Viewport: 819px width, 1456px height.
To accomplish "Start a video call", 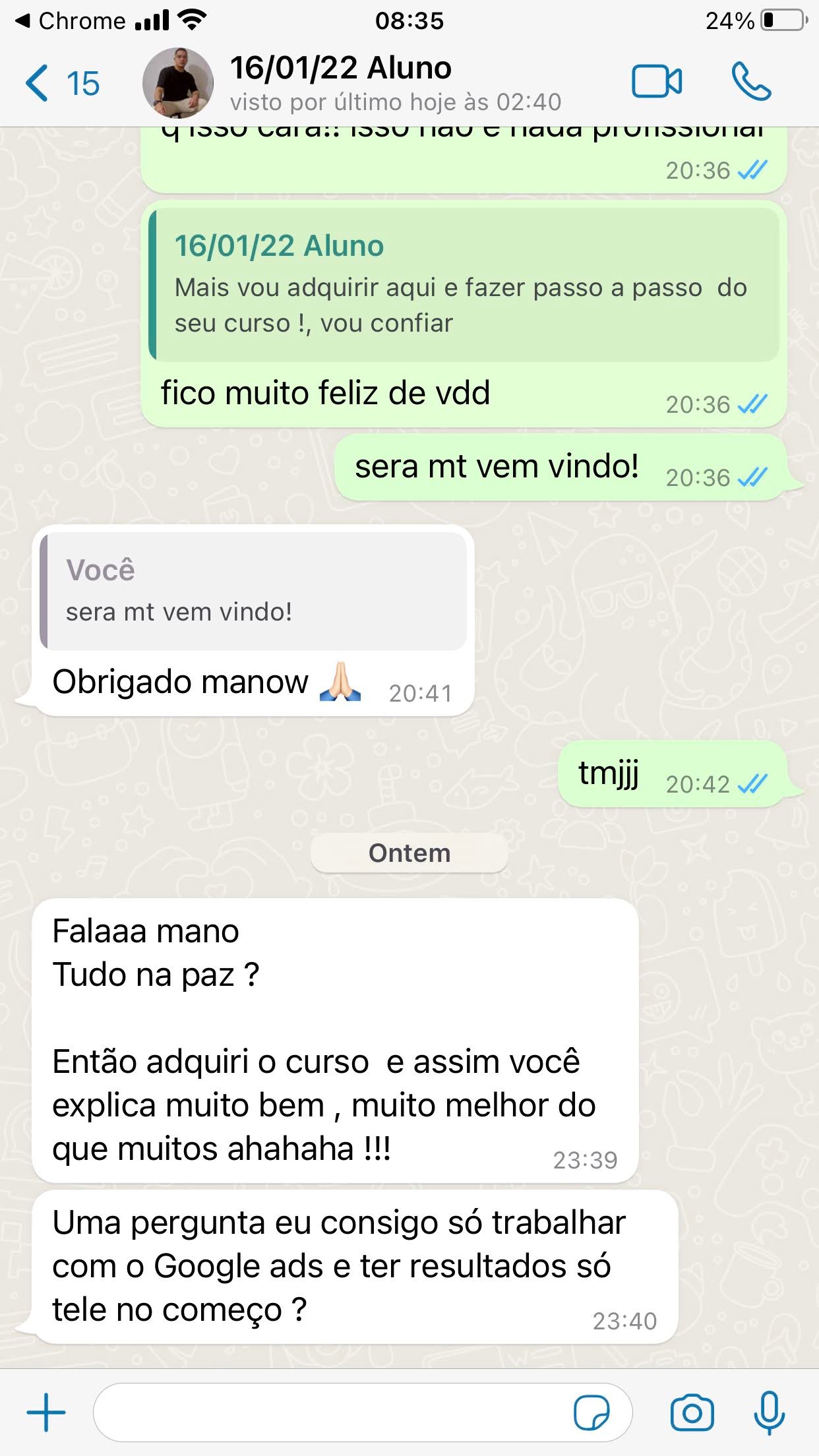I will [656, 82].
